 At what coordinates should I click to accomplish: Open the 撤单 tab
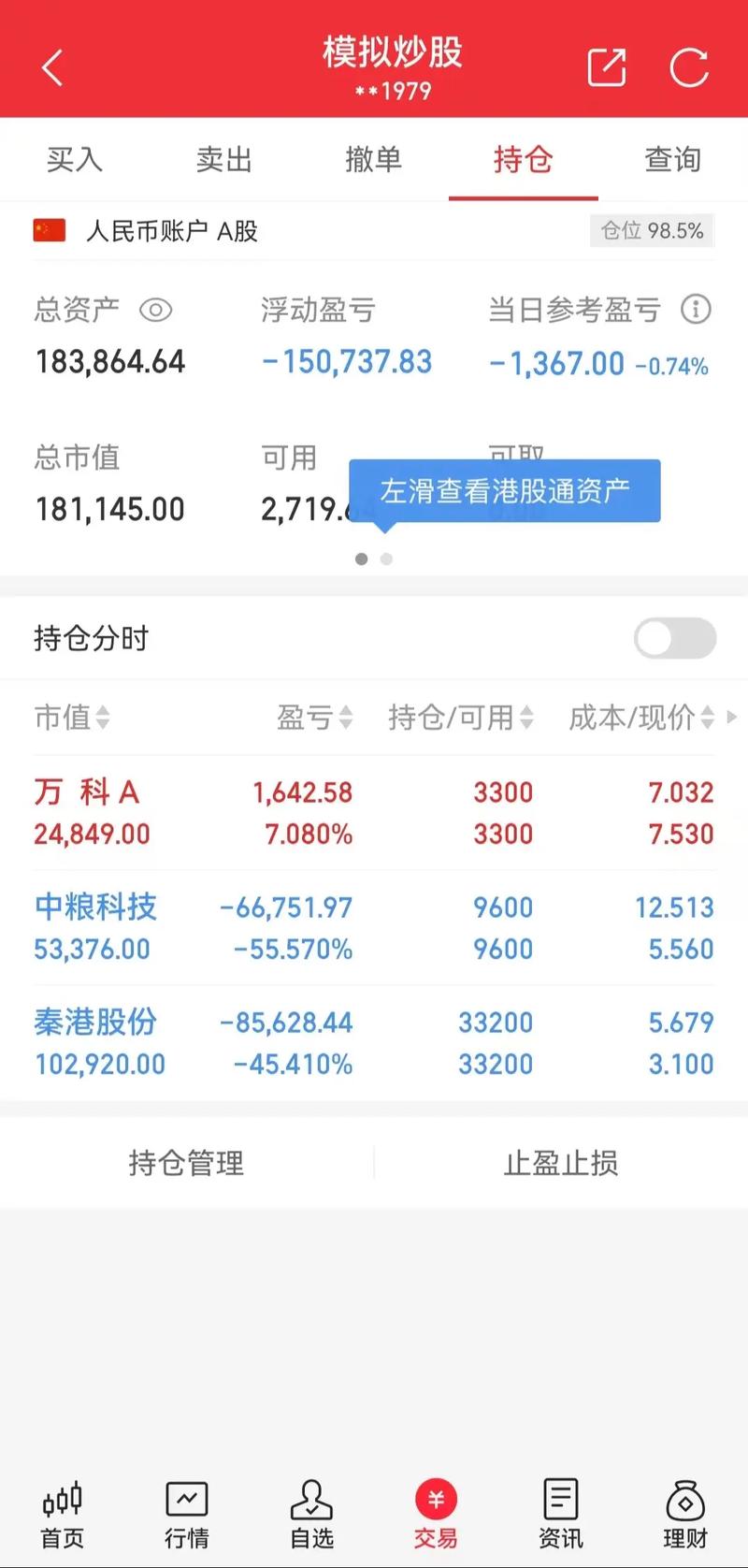click(x=374, y=160)
